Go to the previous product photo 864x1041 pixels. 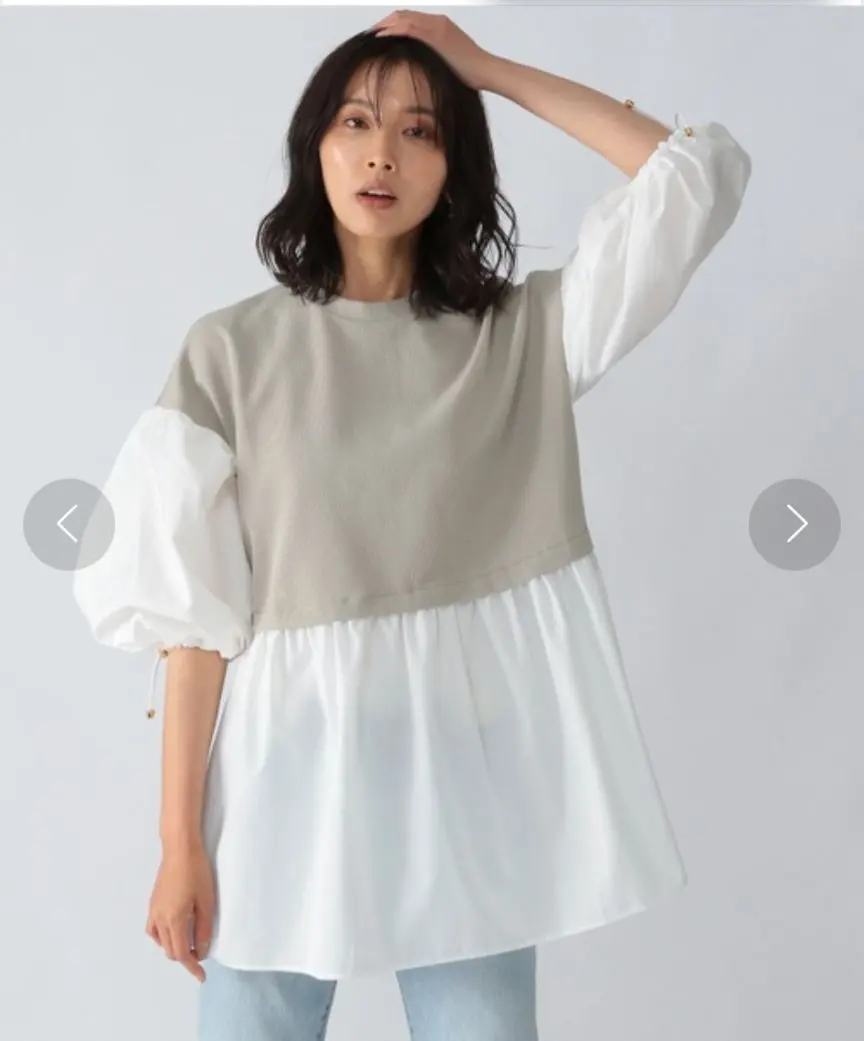[x=68, y=524]
